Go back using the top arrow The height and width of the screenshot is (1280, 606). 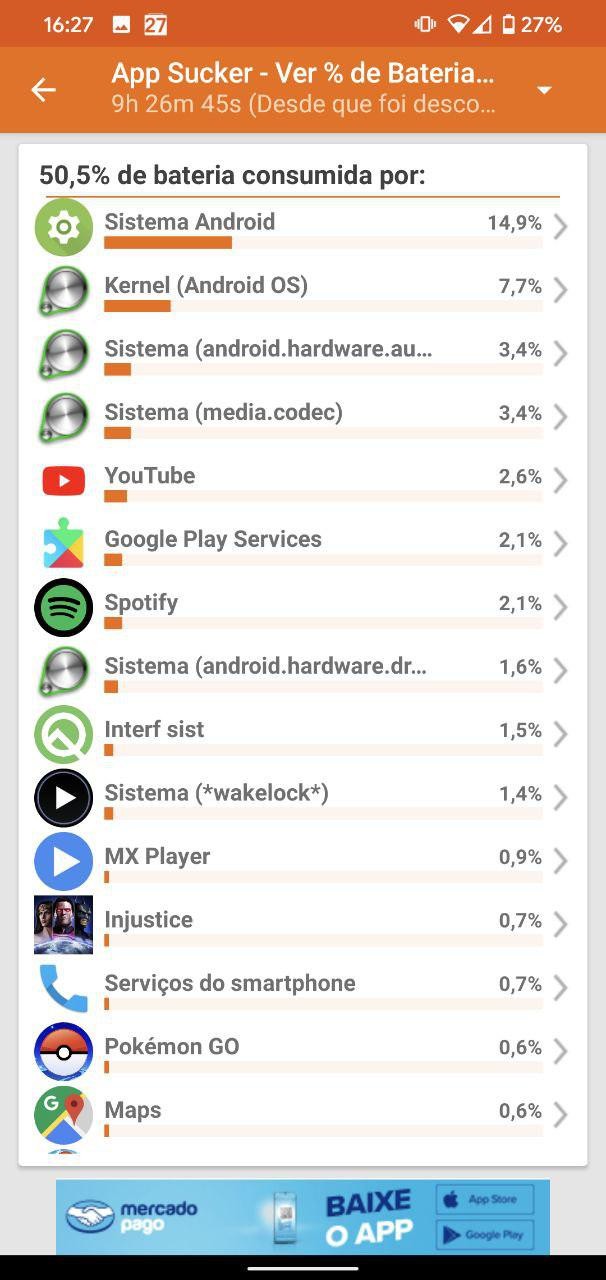[43, 90]
